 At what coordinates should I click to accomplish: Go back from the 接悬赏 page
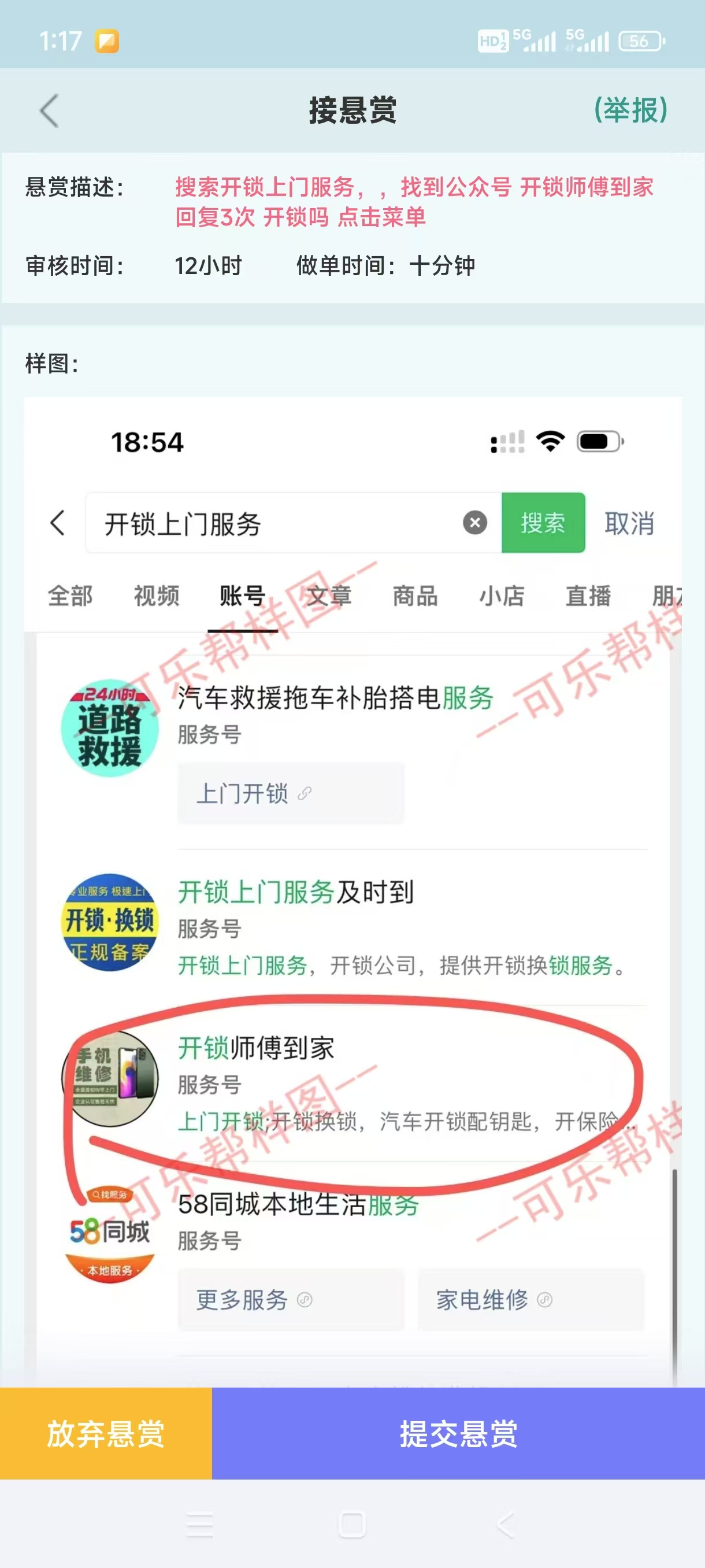(x=49, y=111)
